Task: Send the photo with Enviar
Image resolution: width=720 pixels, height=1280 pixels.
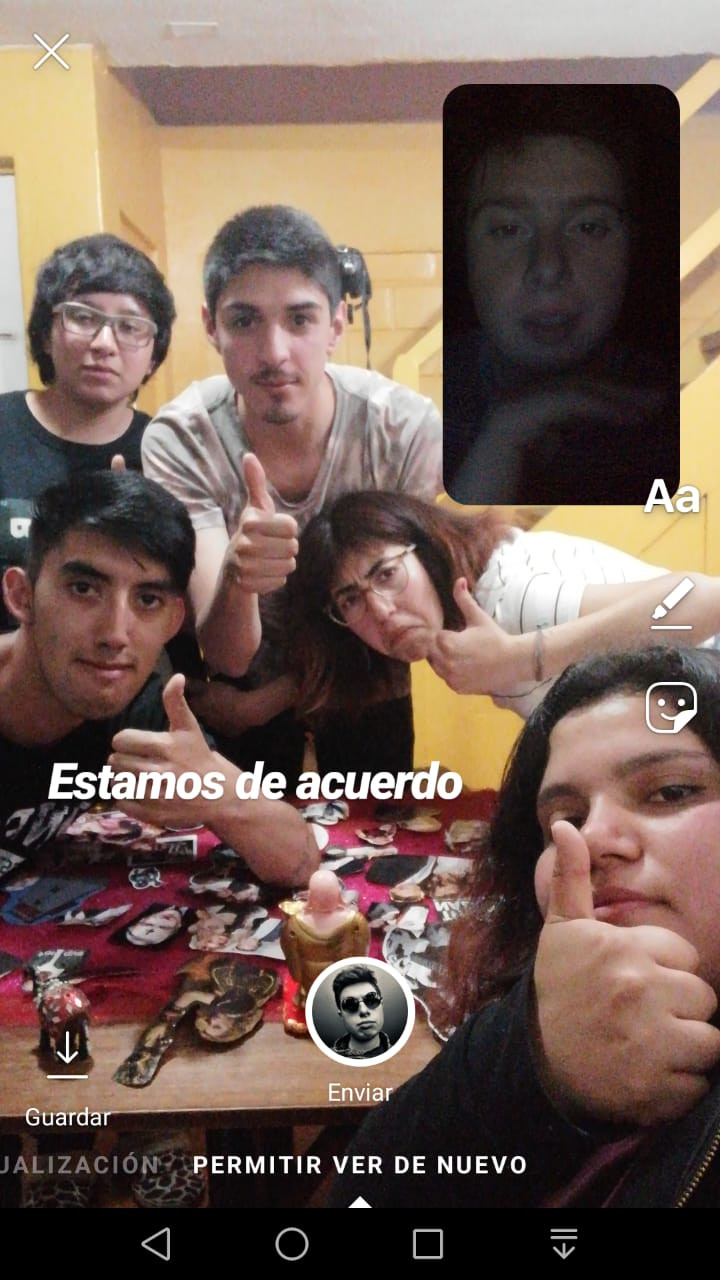Action: tap(360, 1032)
